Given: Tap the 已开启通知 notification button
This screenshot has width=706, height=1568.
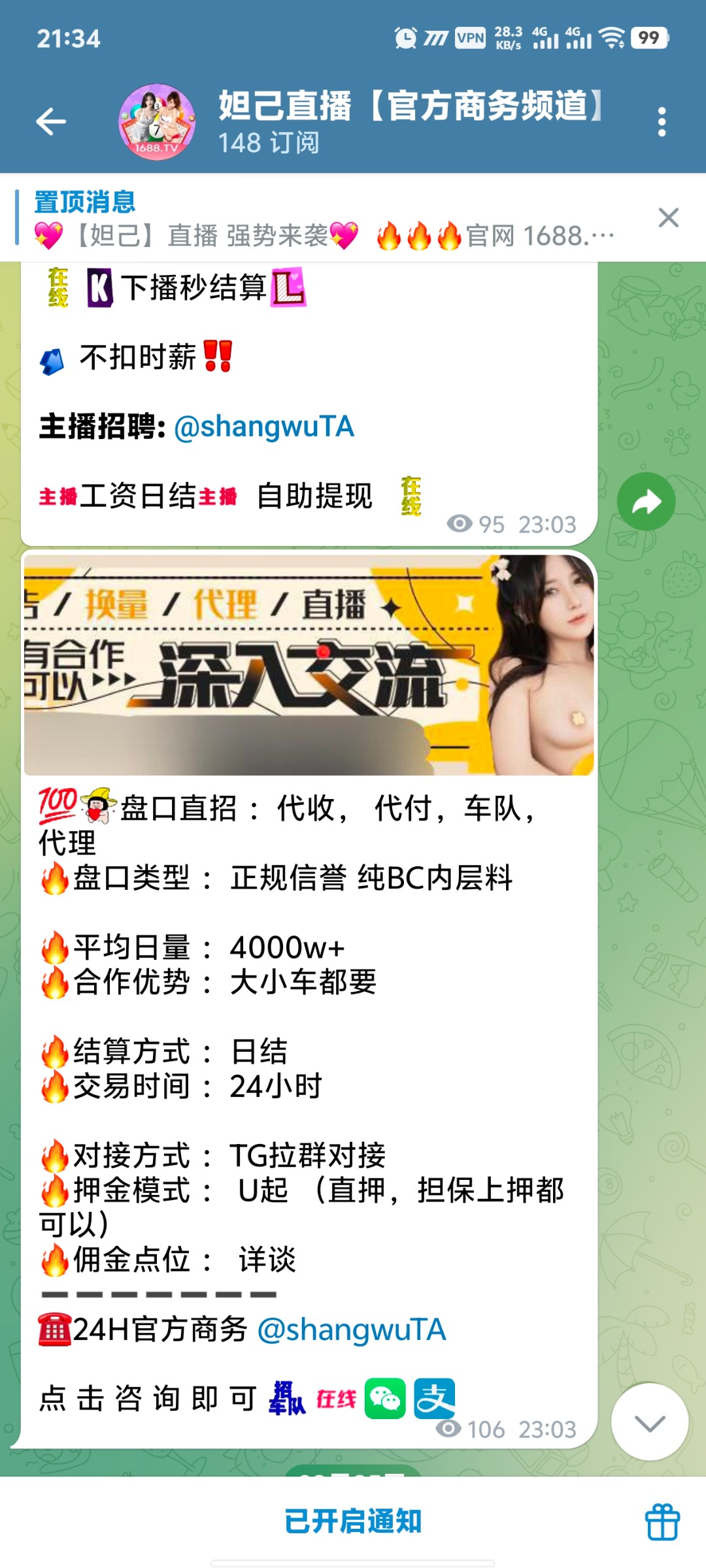Looking at the screenshot, I should 353,1521.
